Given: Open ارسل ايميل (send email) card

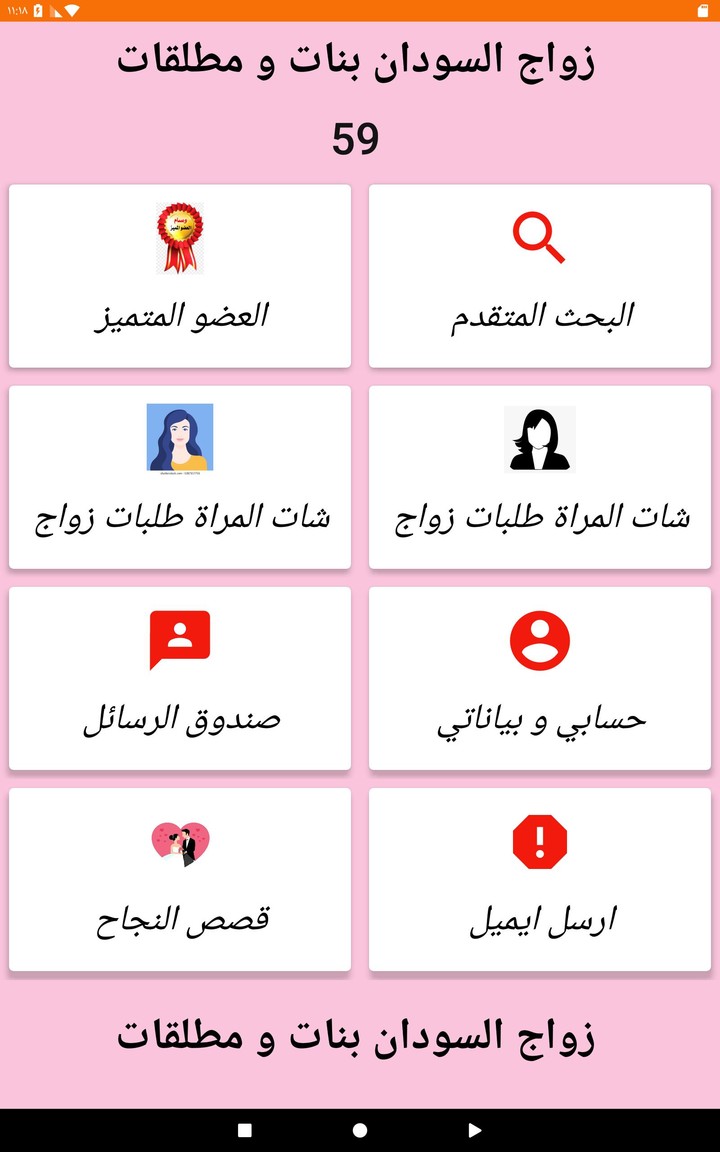Looking at the screenshot, I should [539, 878].
